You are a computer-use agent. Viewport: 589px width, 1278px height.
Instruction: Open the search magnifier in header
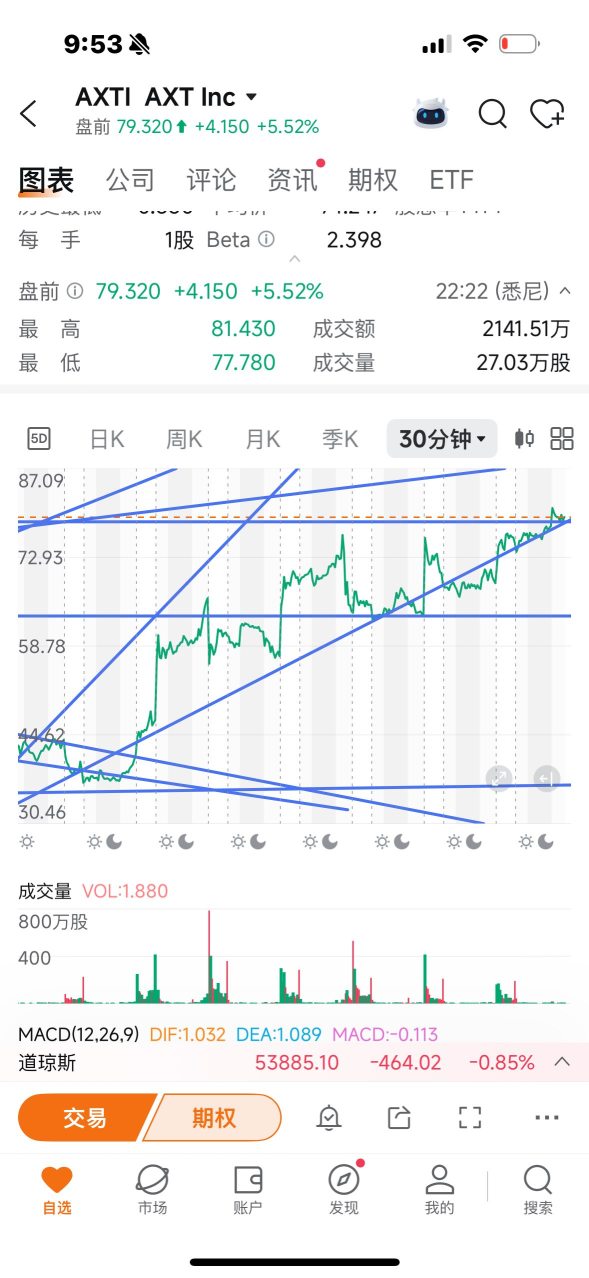coord(492,114)
